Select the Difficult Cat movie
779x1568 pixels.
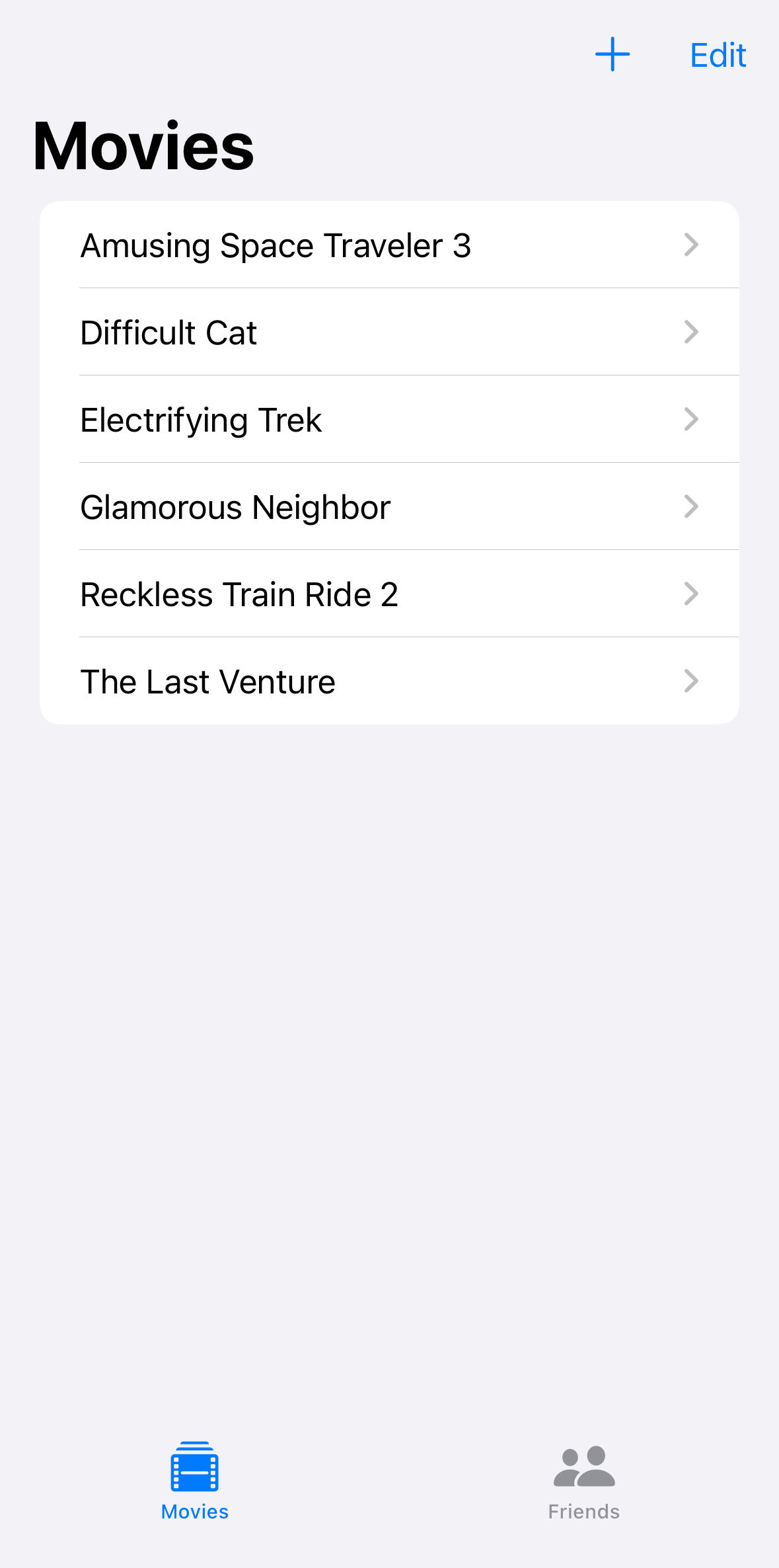pos(389,333)
